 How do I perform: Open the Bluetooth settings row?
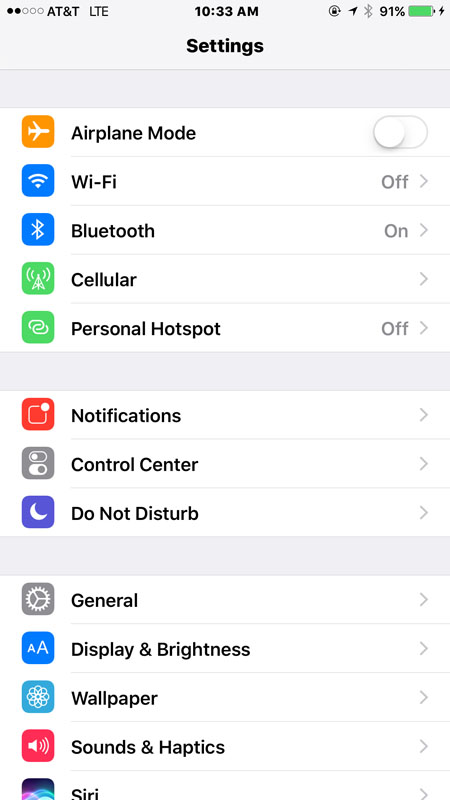pos(225,230)
